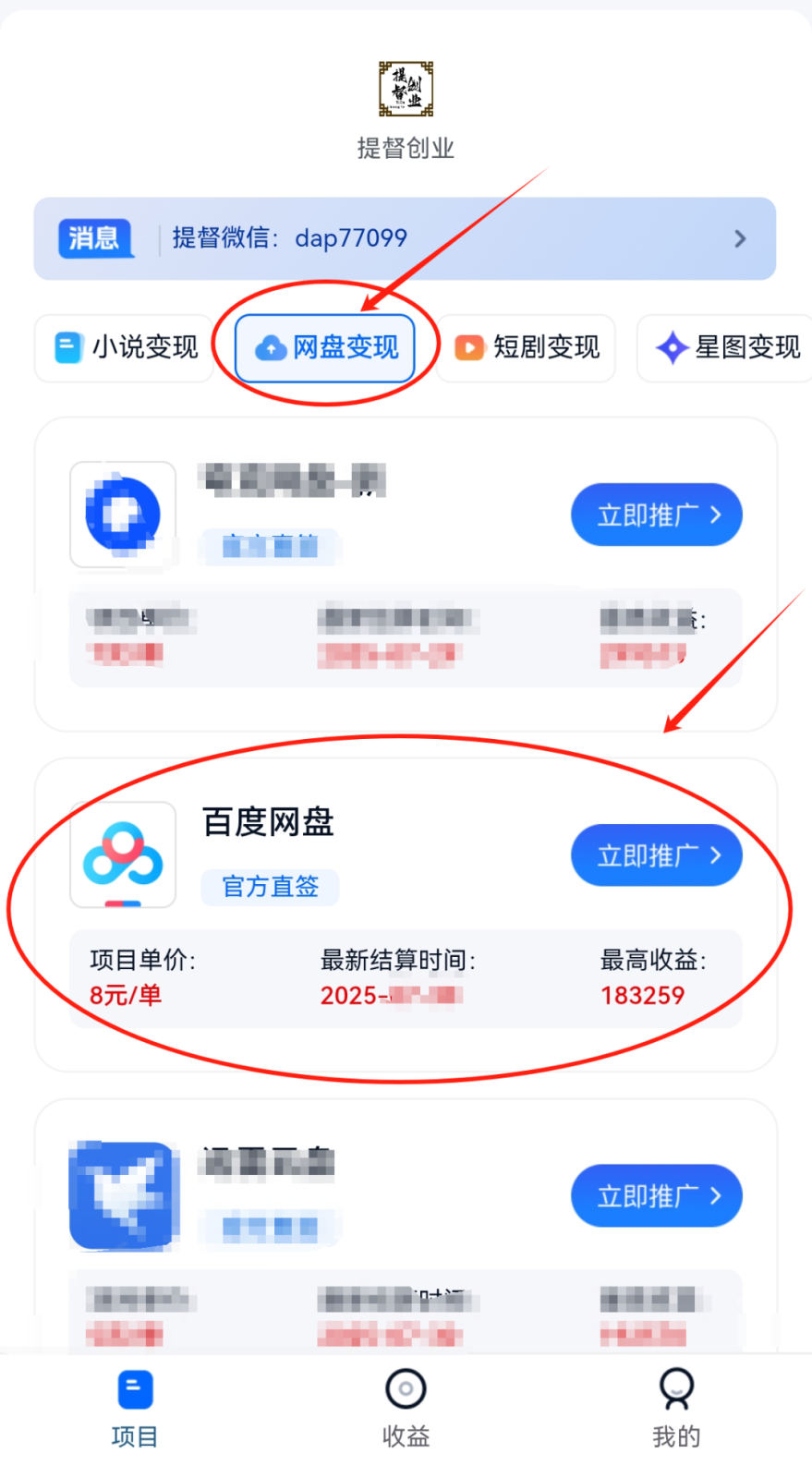Tap the 提督创业 logo at top
812x1478 pixels.
click(x=406, y=88)
